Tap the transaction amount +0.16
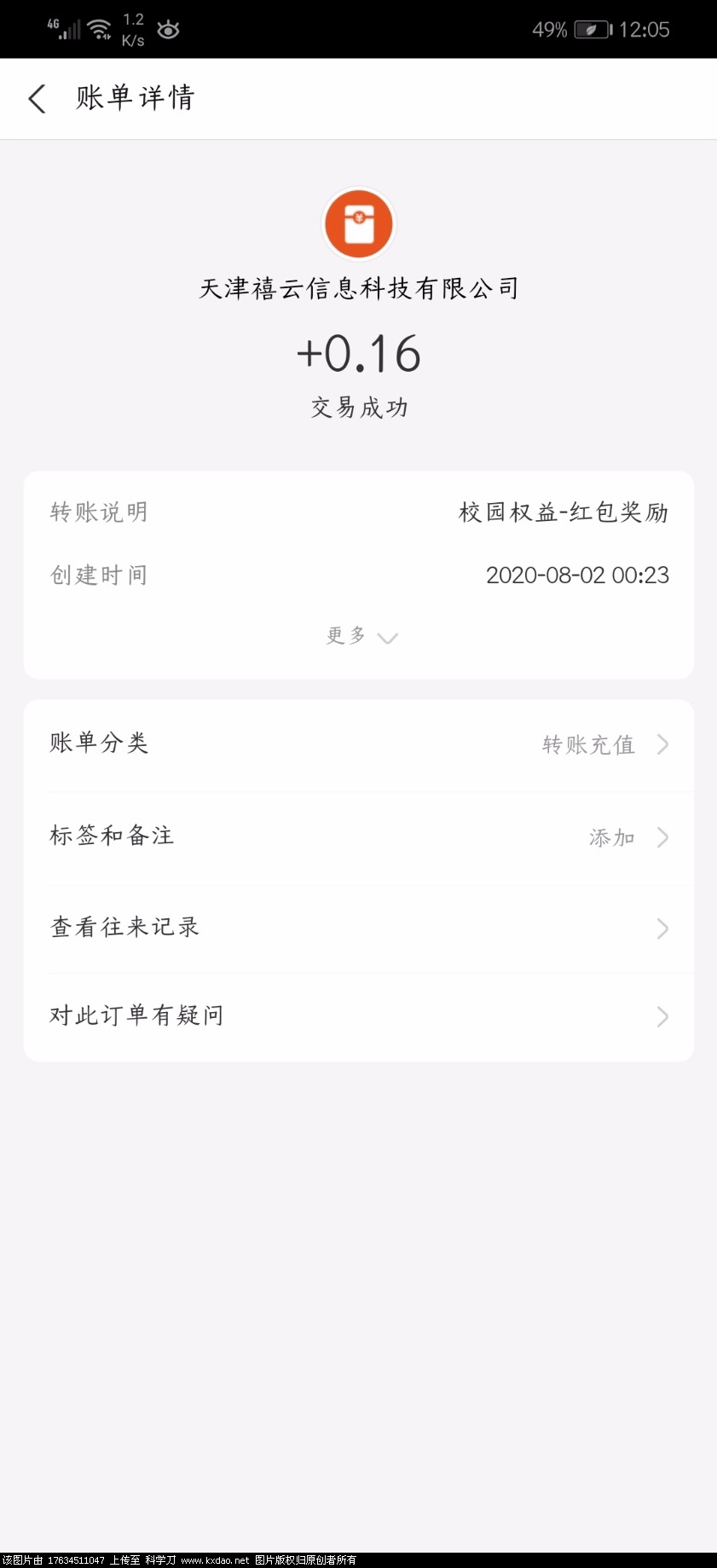Screen dimensions: 717x1568 pyautogui.click(x=359, y=355)
